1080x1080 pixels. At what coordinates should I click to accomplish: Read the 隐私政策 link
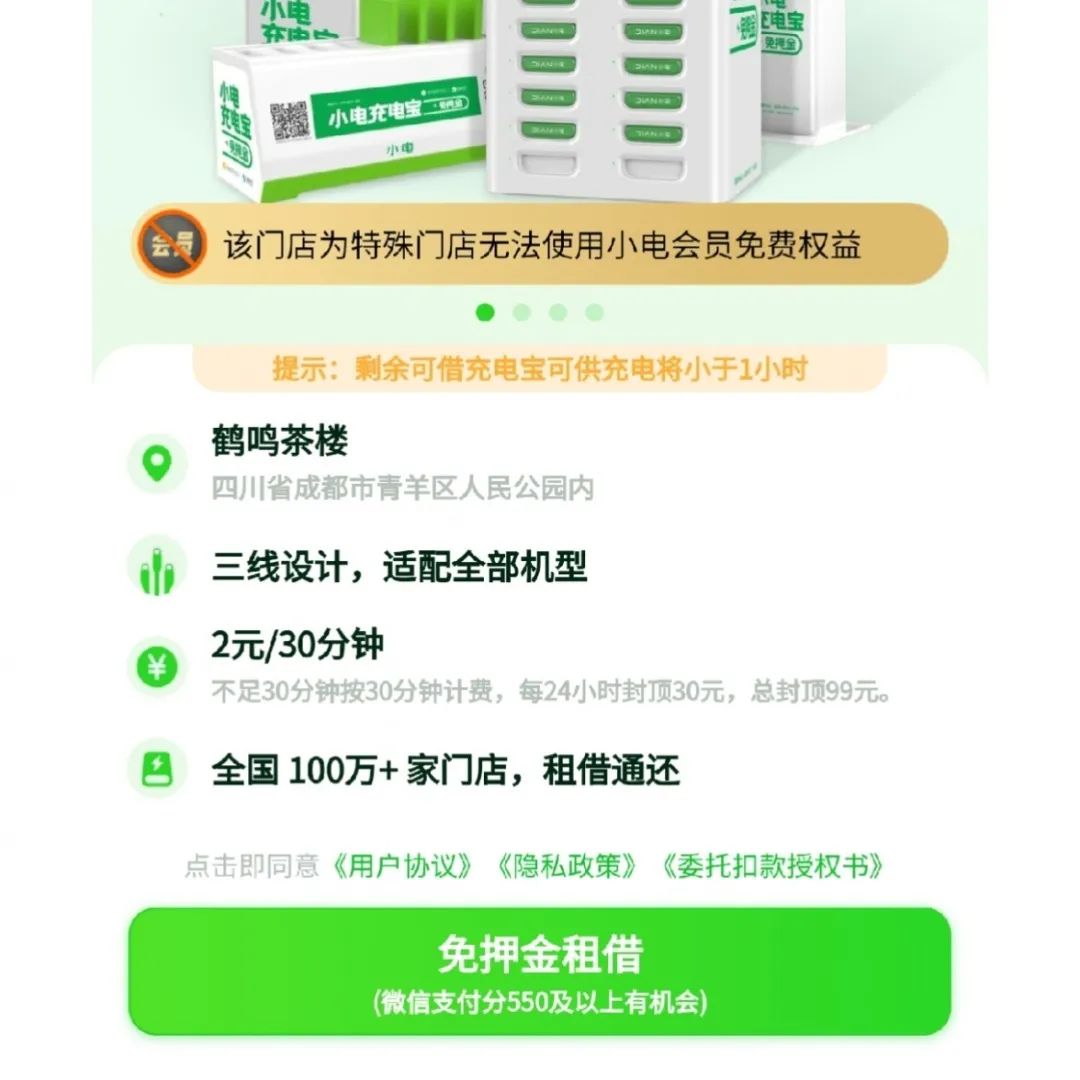tap(567, 866)
